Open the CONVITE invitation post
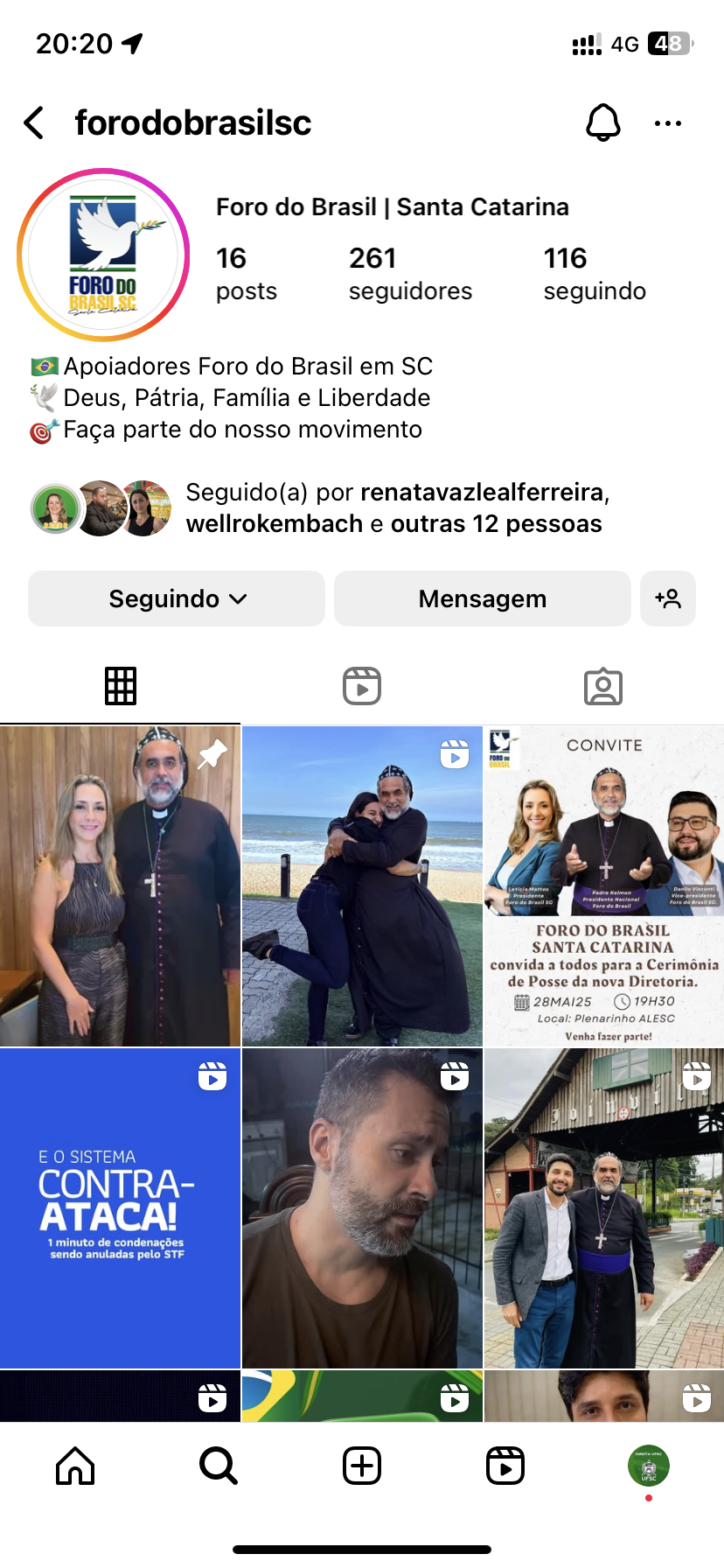This screenshot has width=724, height=1568. [x=603, y=885]
